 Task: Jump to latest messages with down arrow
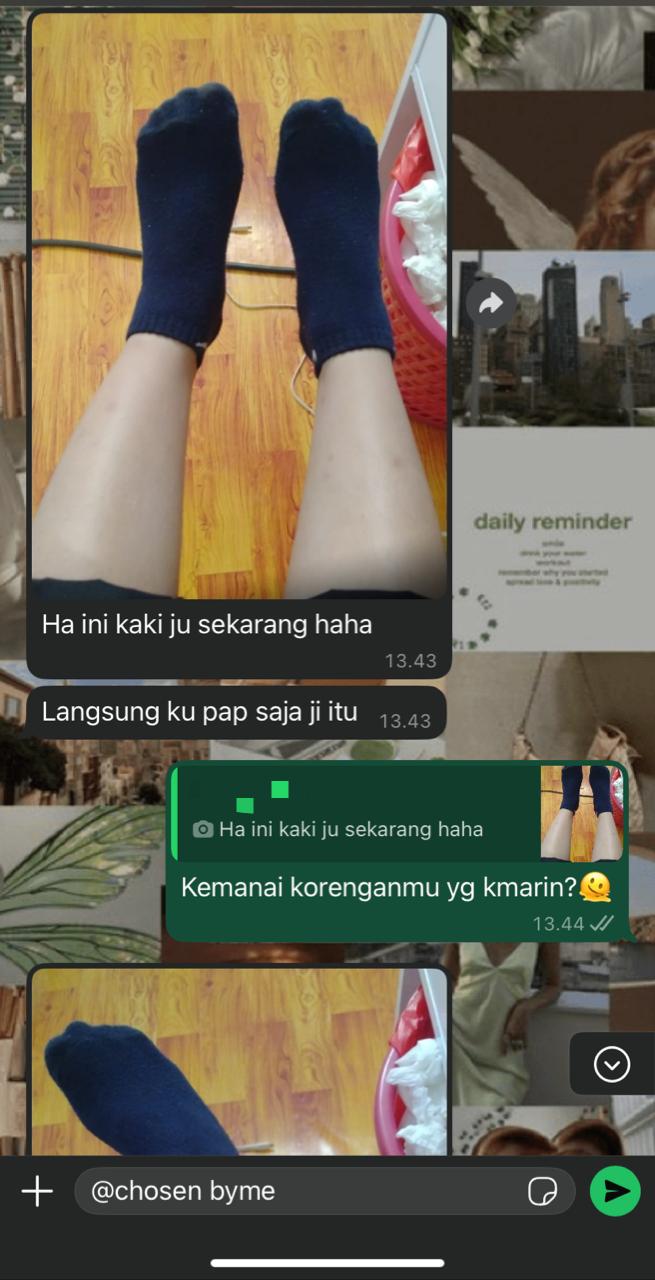(611, 1065)
